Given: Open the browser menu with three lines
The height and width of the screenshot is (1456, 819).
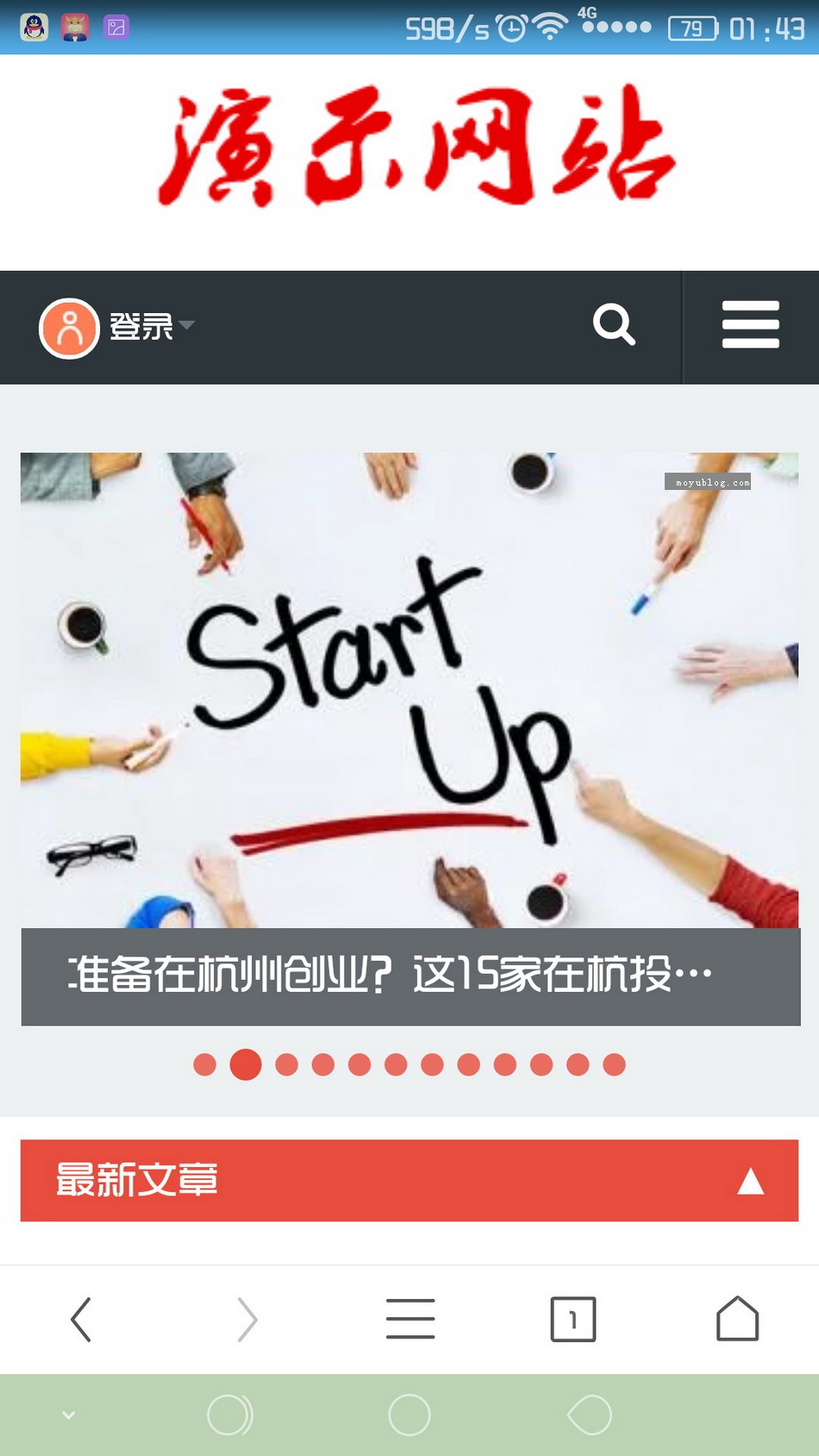Looking at the screenshot, I should [410, 1320].
